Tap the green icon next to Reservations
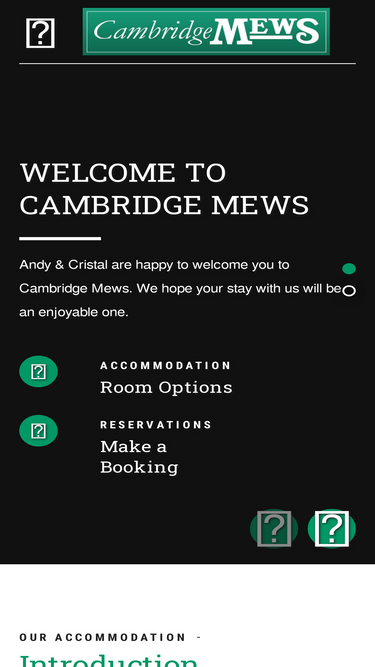The image size is (375, 667). [x=38, y=430]
